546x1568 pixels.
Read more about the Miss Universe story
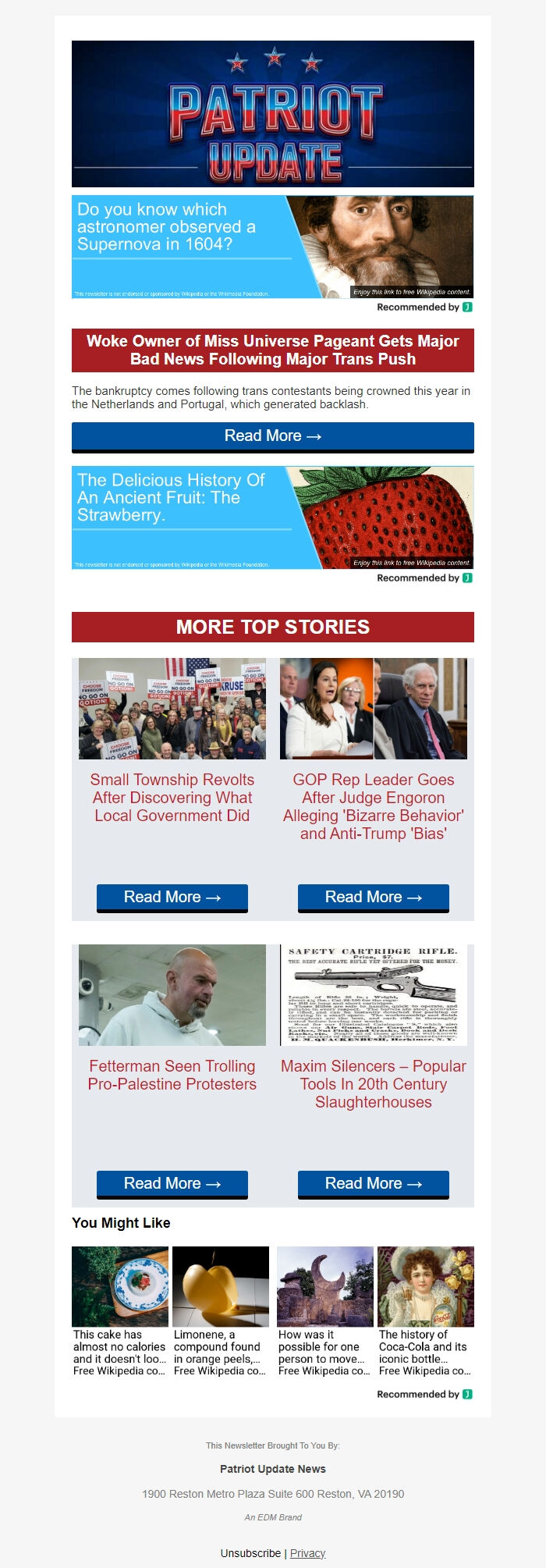272,436
